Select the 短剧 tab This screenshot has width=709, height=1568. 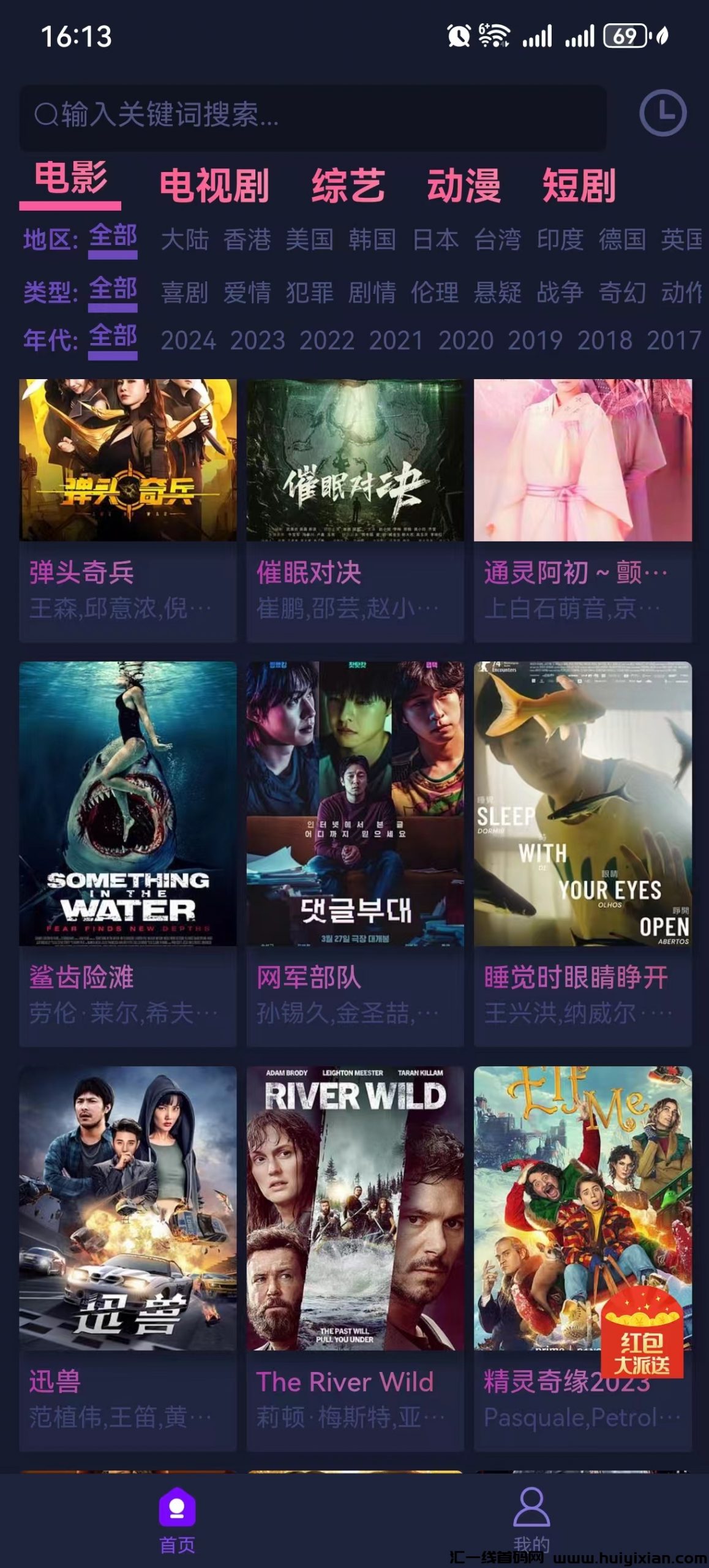click(579, 186)
